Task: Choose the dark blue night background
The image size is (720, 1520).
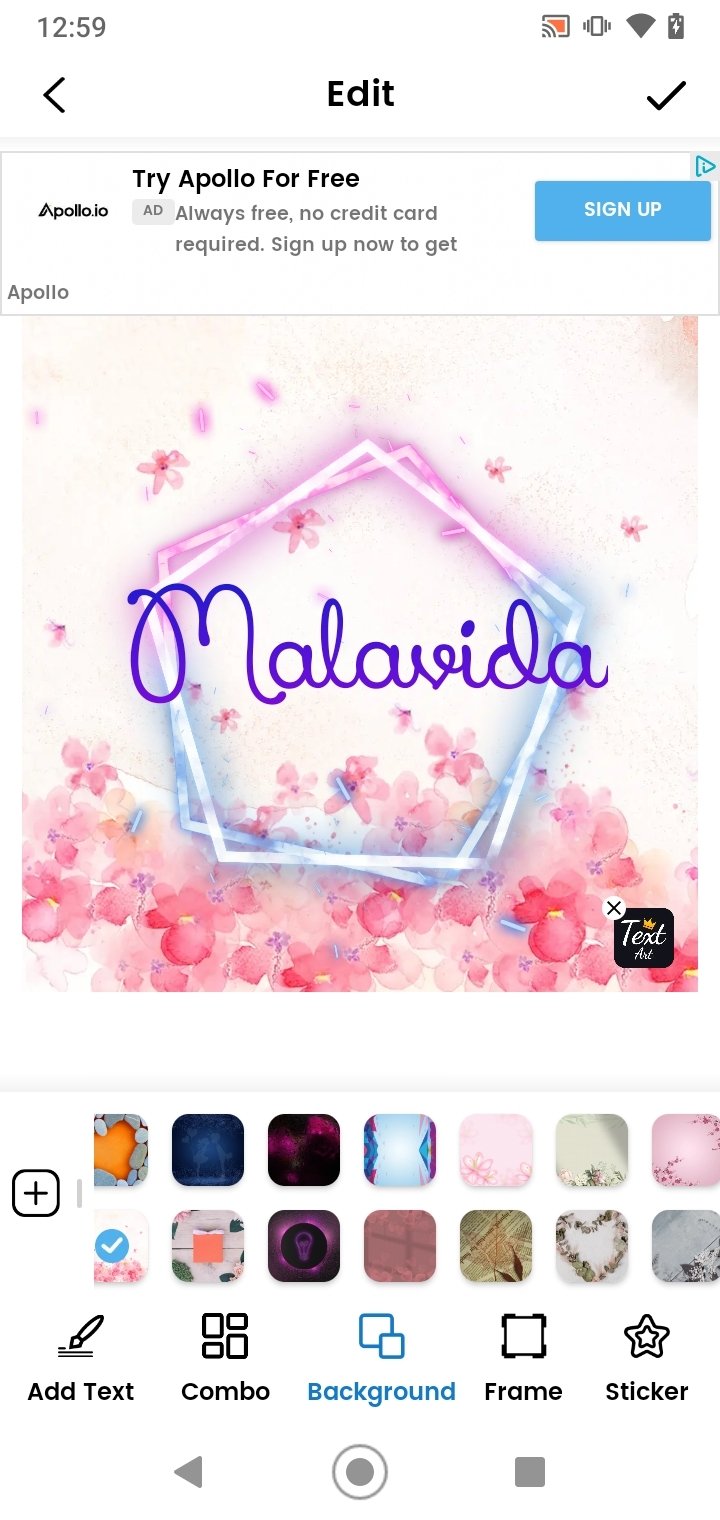Action: pos(208,1150)
